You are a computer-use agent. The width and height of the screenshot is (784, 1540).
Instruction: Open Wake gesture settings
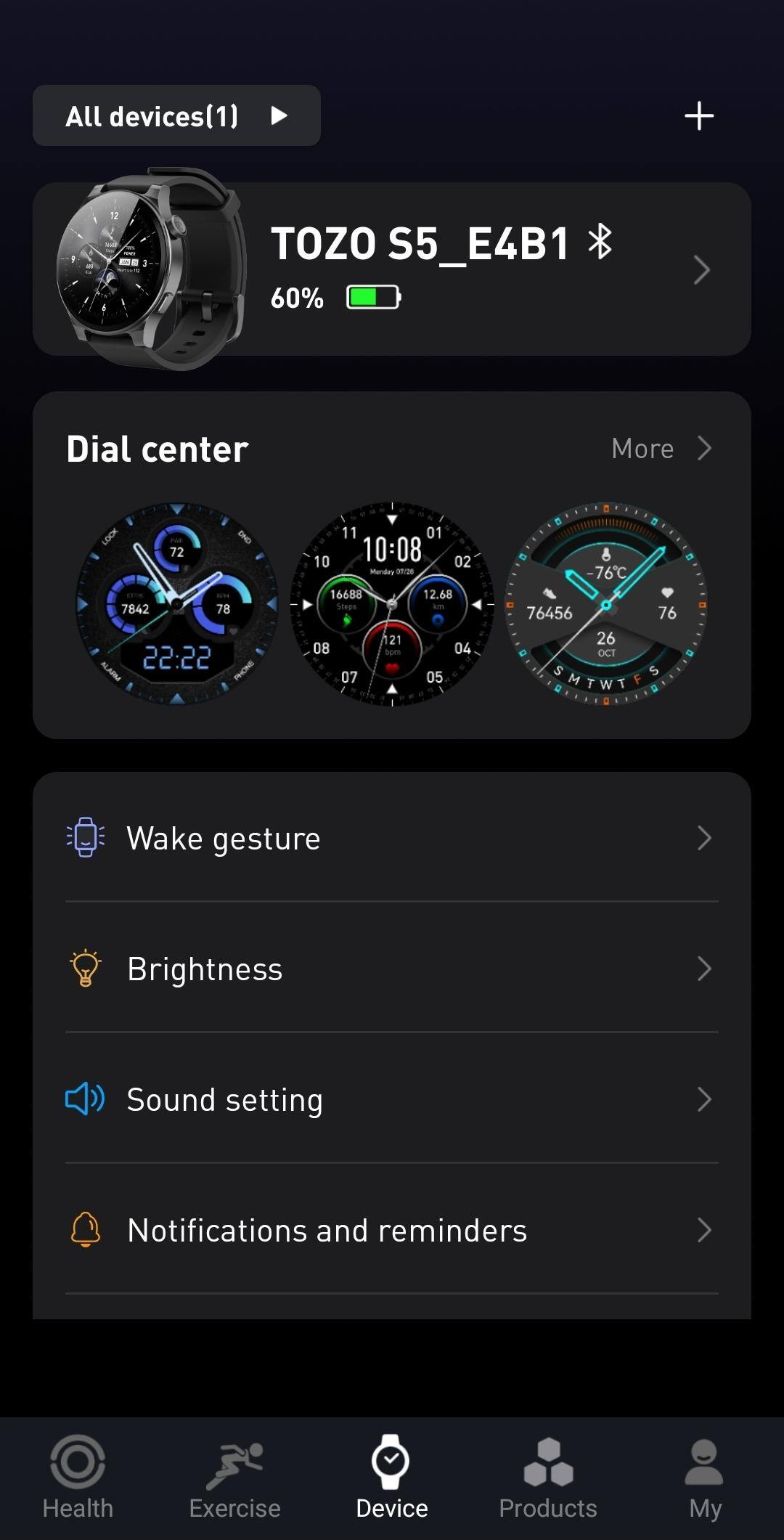pos(392,839)
